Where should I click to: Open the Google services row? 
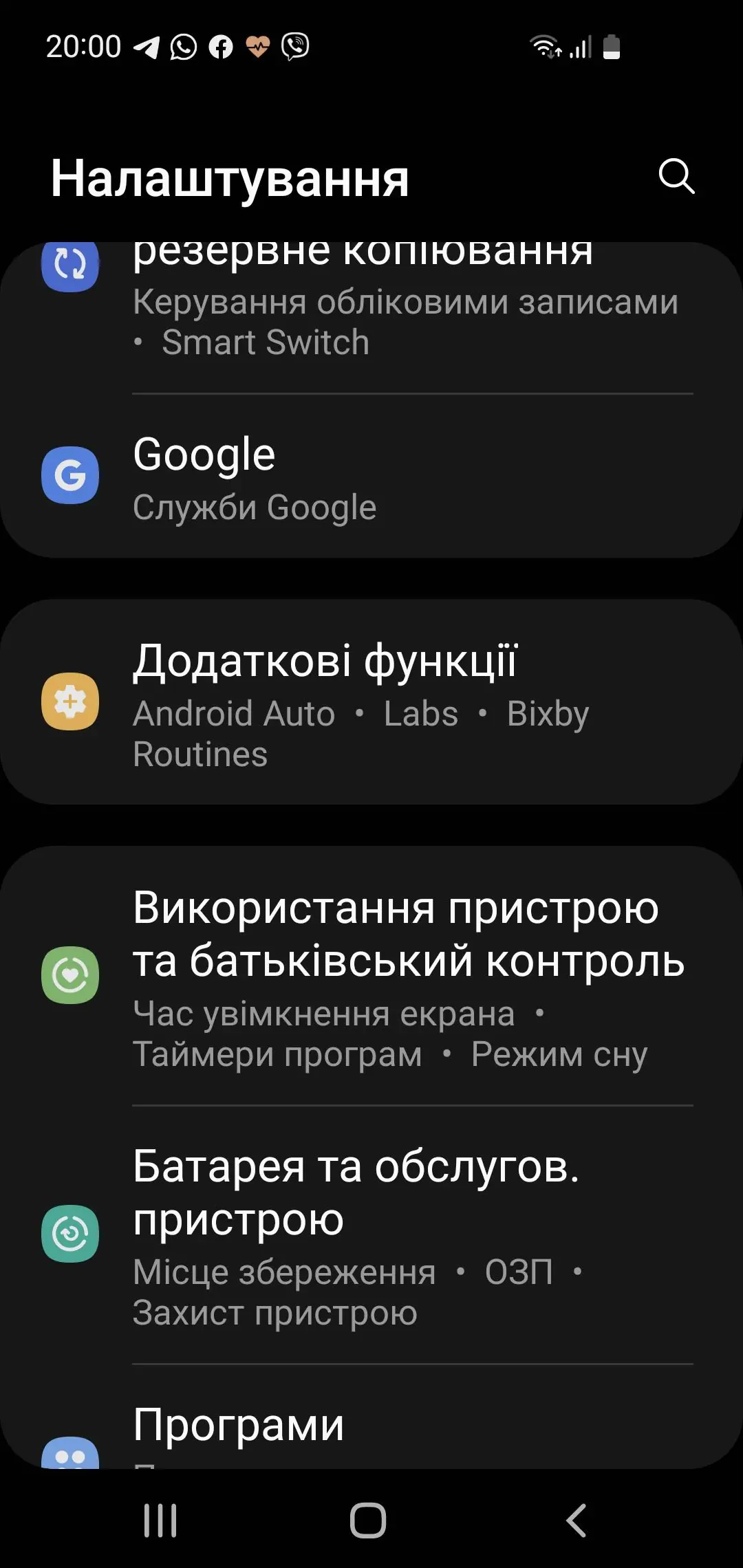[x=371, y=476]
